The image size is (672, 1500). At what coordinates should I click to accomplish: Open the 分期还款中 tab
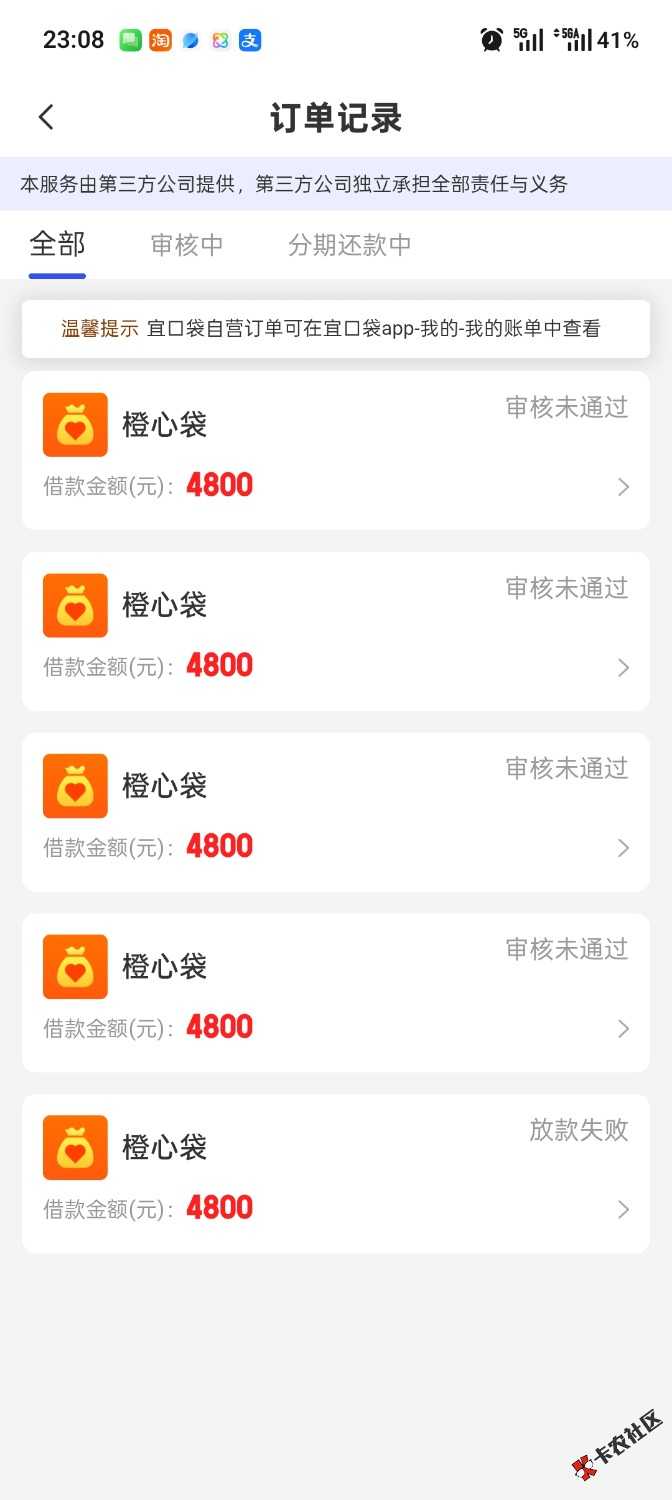349,245
